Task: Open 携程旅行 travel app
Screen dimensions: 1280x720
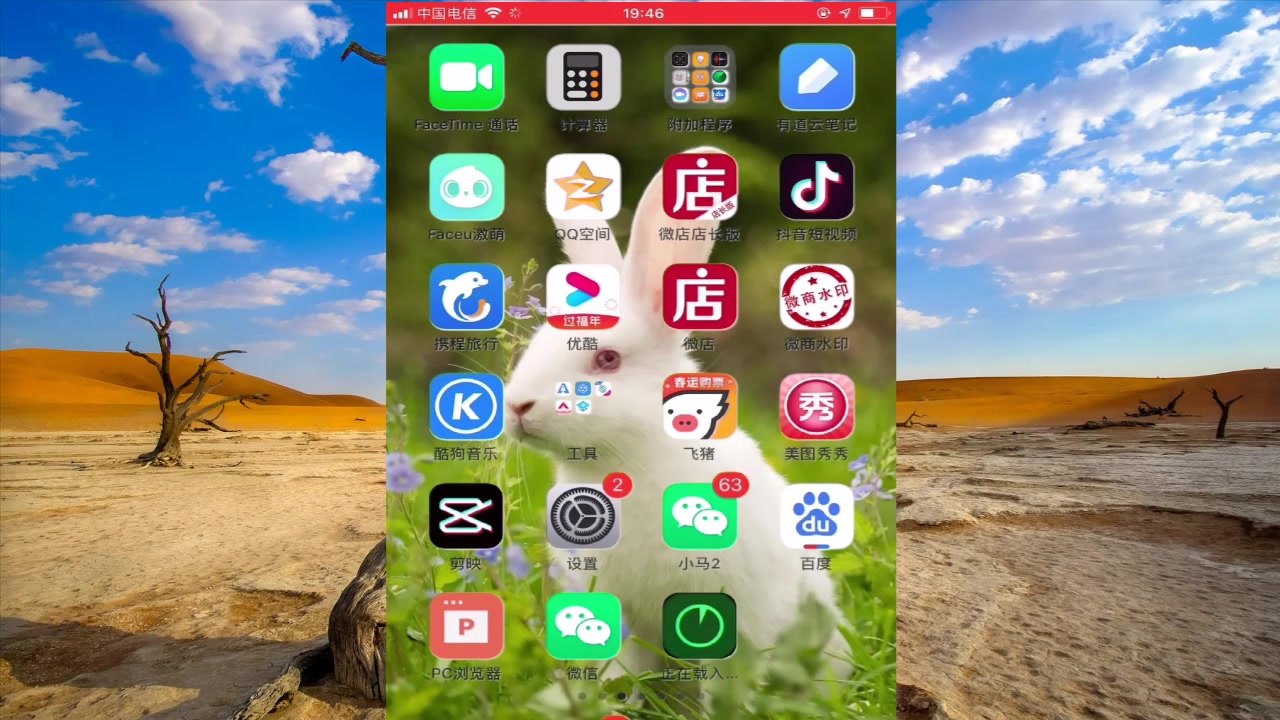Action: click(x=467, y=297)
